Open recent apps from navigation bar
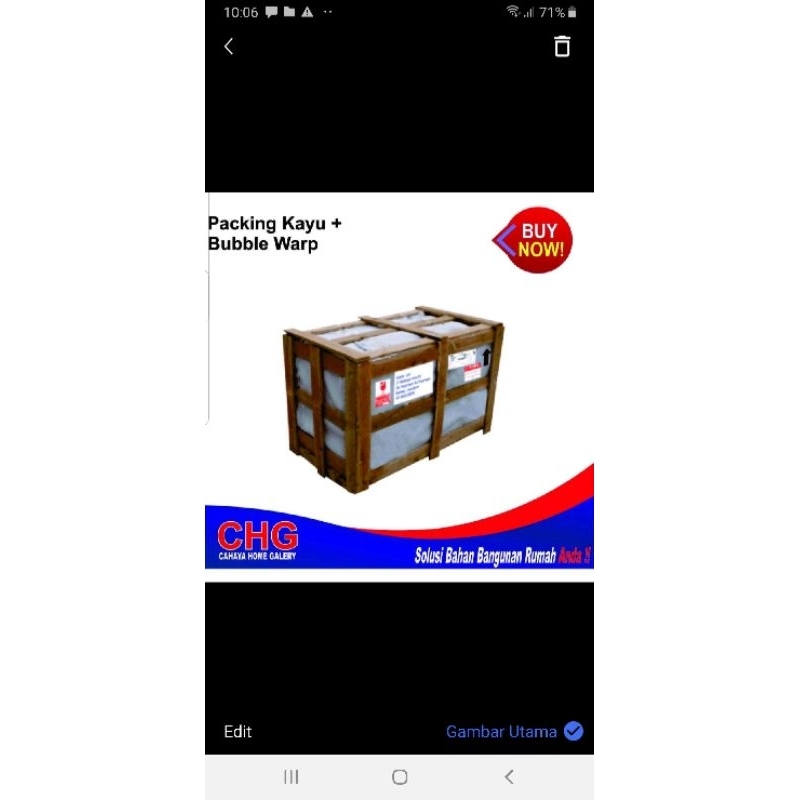Viewport: 800px width, 800px height. [x=291, y=777]
